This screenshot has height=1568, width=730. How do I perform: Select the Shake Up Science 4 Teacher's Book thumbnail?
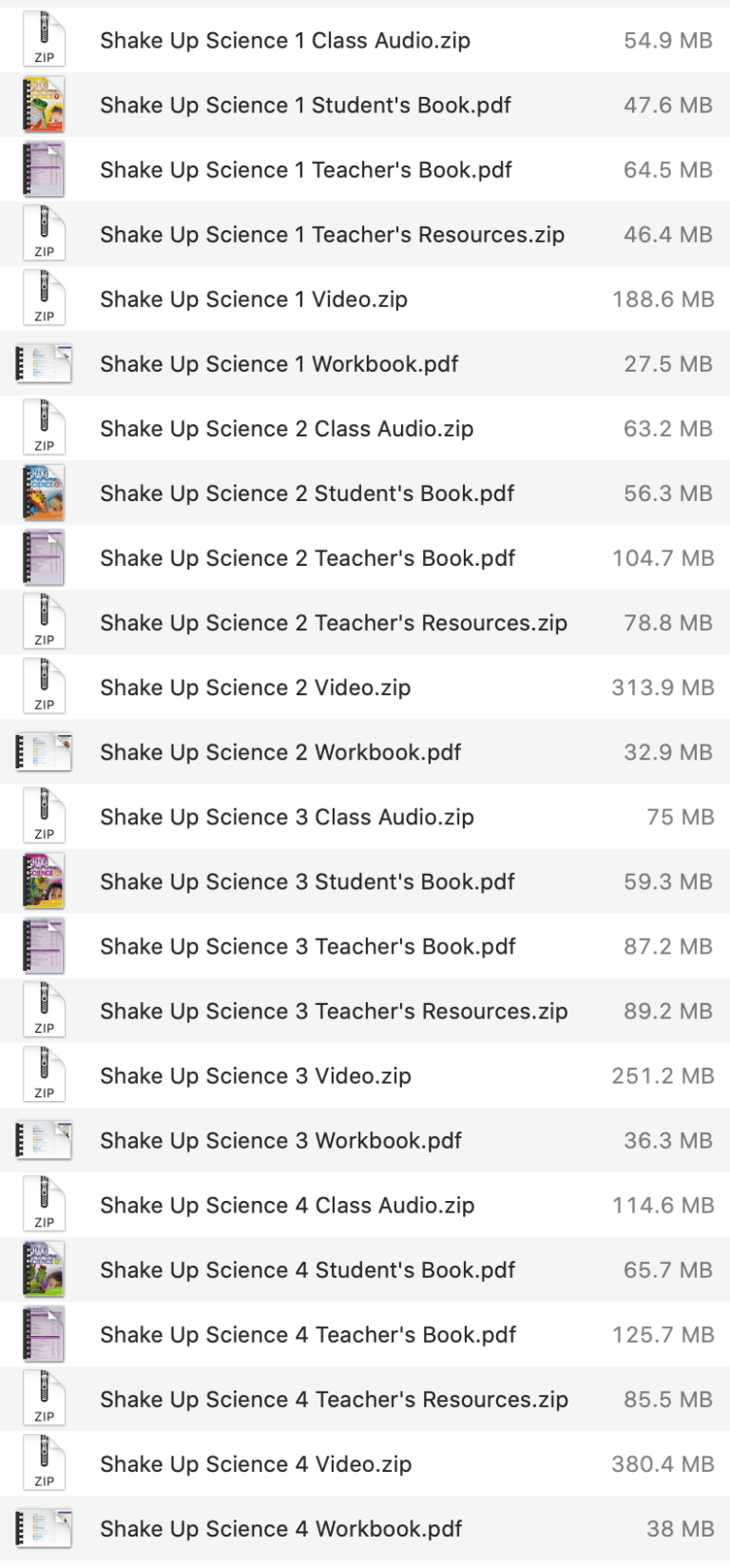[43, 1333]
